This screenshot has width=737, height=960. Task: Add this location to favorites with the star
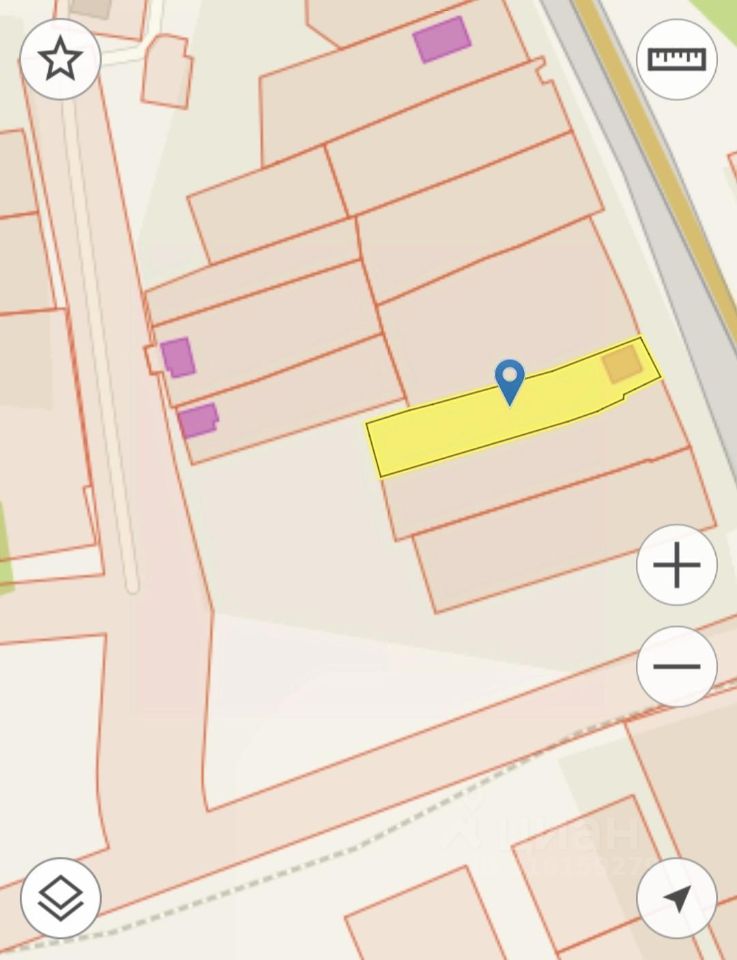(x=60, y=59)
